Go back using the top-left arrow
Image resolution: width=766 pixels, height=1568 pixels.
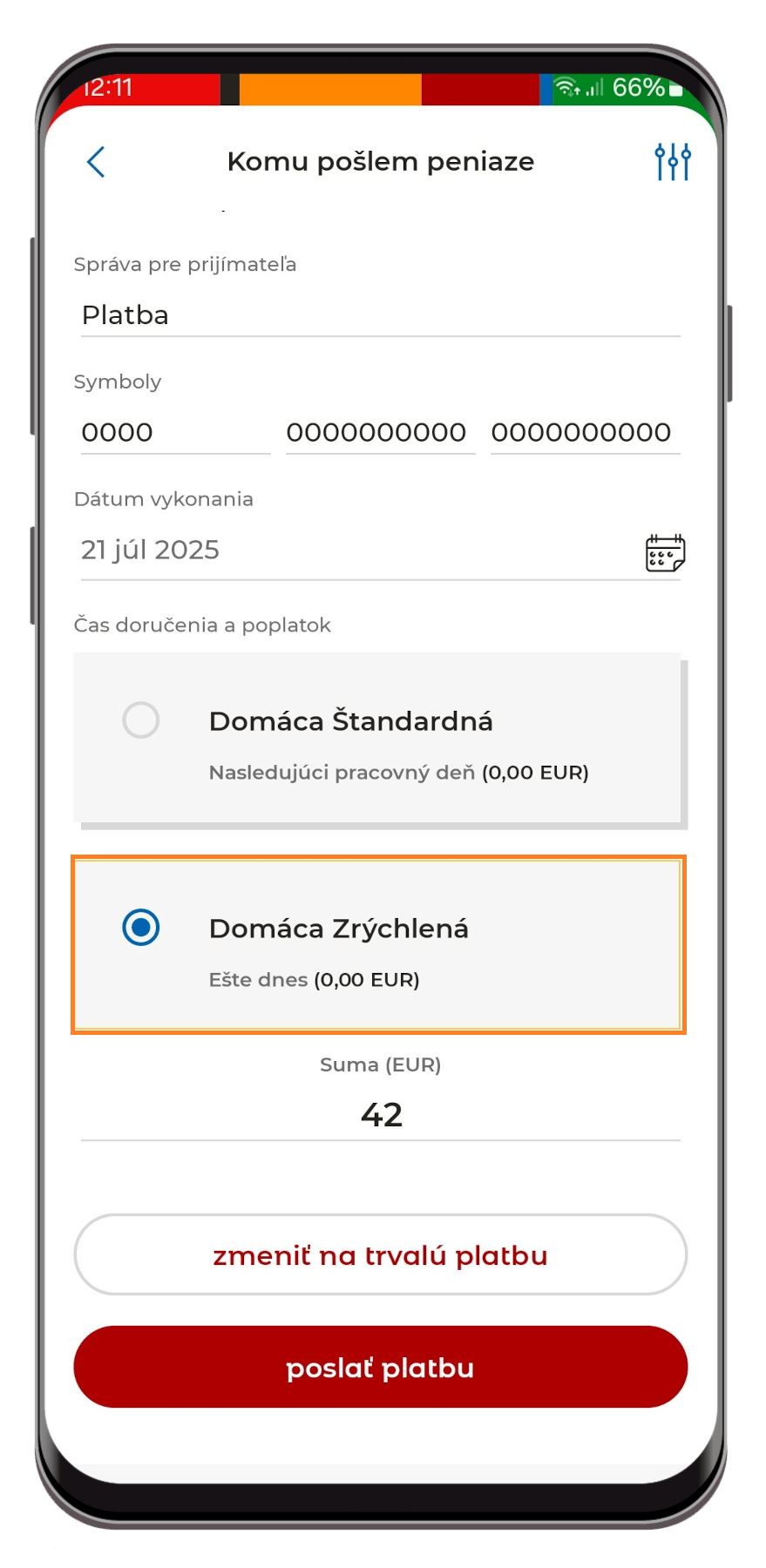(97, 162)
